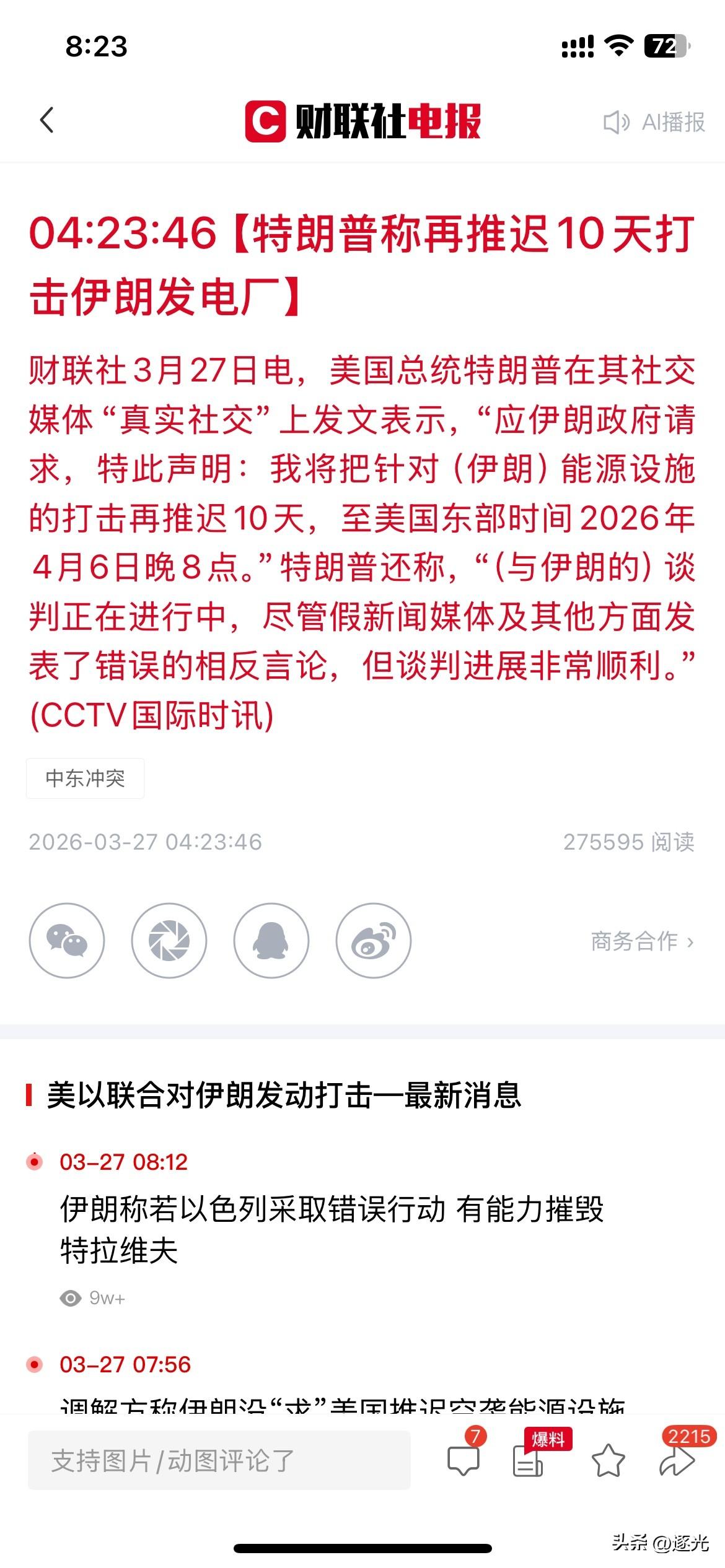
Task: Select the 中东冲突 topic tag
Action: (x=85, y=780)
